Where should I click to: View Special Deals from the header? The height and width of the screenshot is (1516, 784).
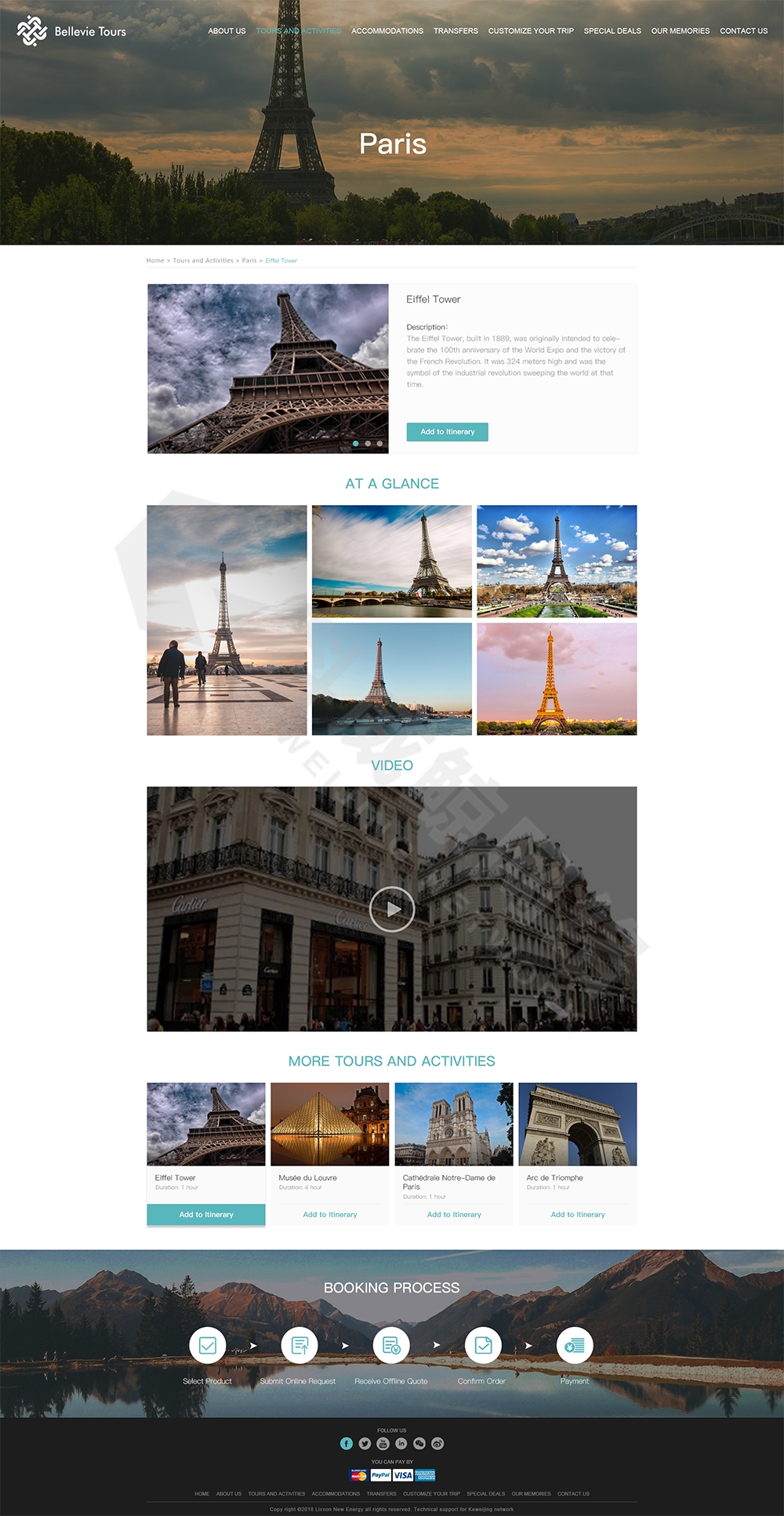click(x=612, y=31)
